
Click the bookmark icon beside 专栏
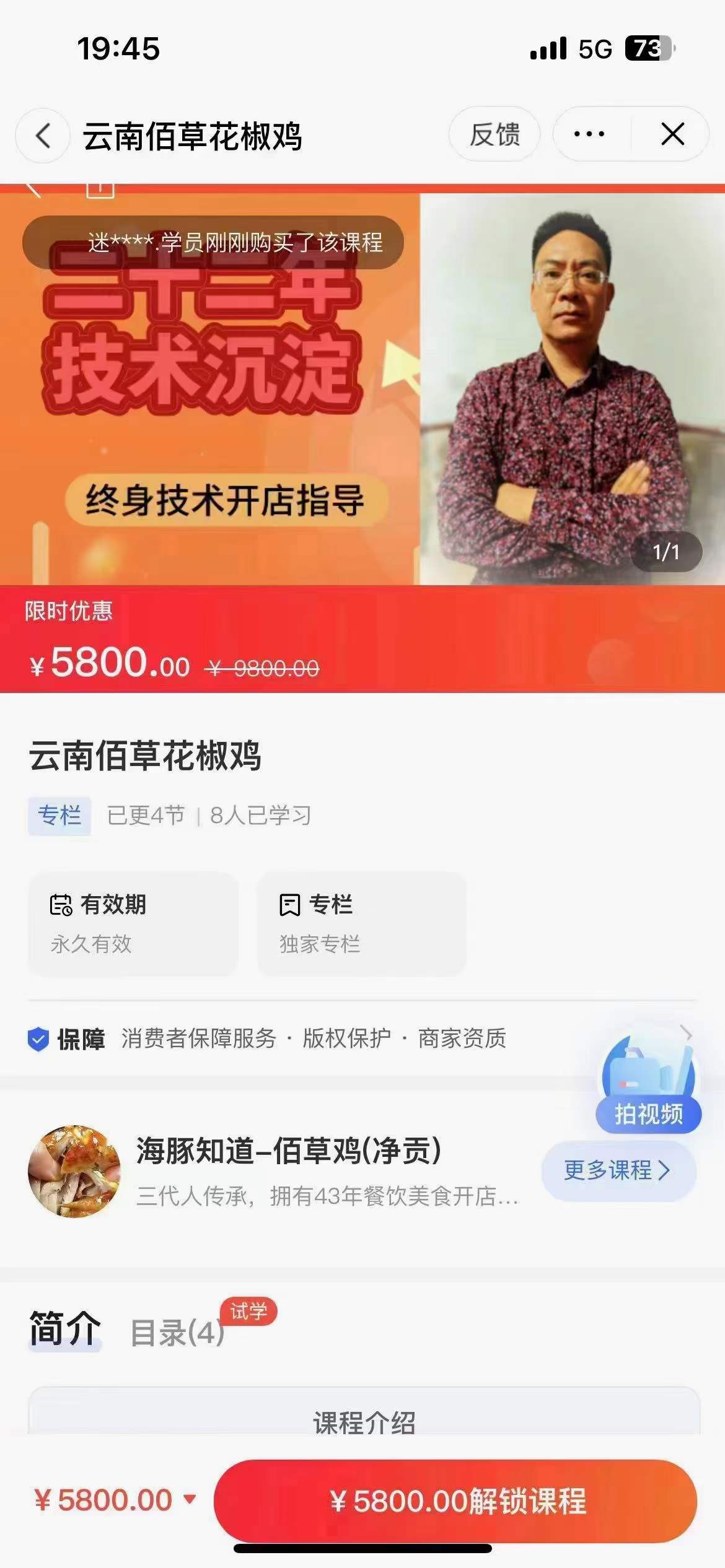[x=289, y=904]
